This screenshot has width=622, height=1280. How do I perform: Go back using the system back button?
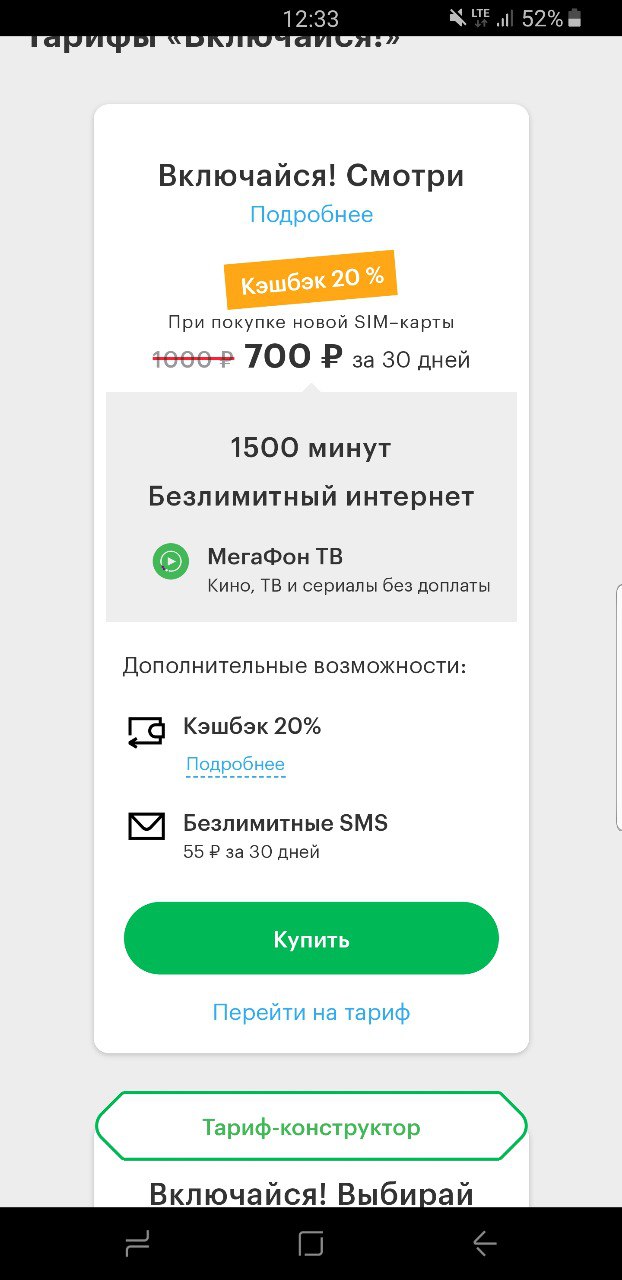coord(485,1243)
